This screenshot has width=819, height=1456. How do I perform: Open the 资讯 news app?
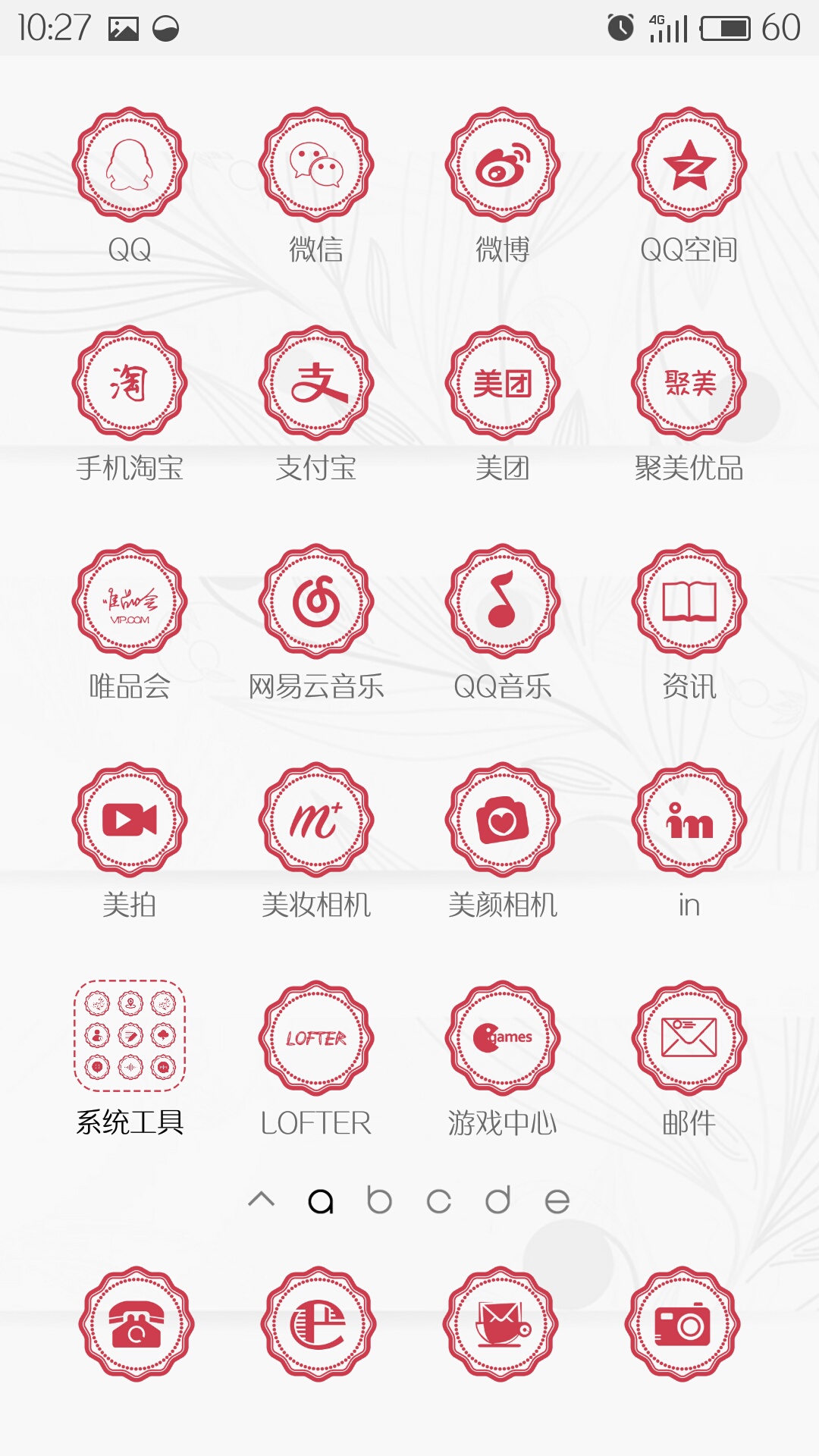click(x=689, y=601)
